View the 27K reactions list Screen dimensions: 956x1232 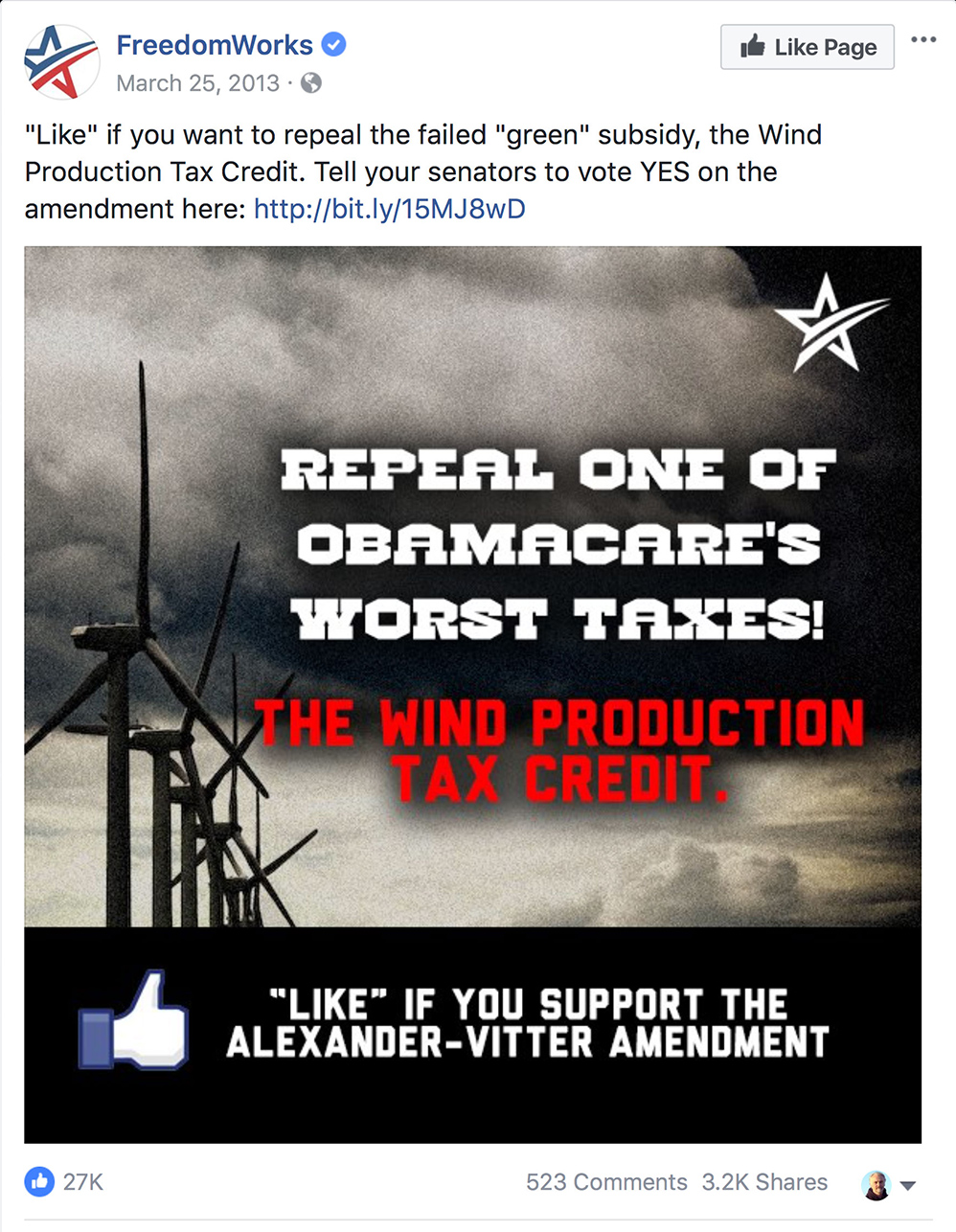tap(65, 1182)
